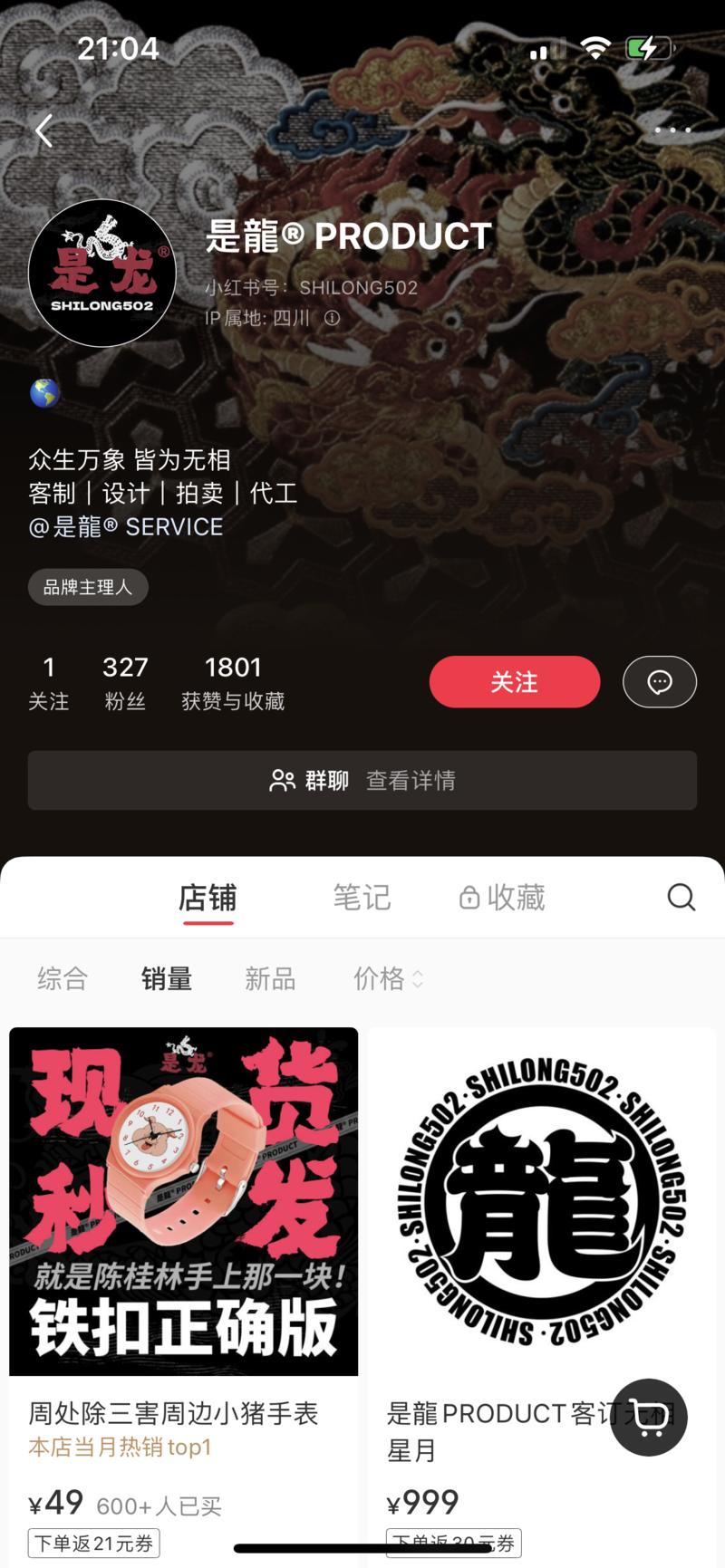This screenshot has height=1568, width=725.
Task: Select the 品牌主理人 badge
Action: click(x=87, y=587)
